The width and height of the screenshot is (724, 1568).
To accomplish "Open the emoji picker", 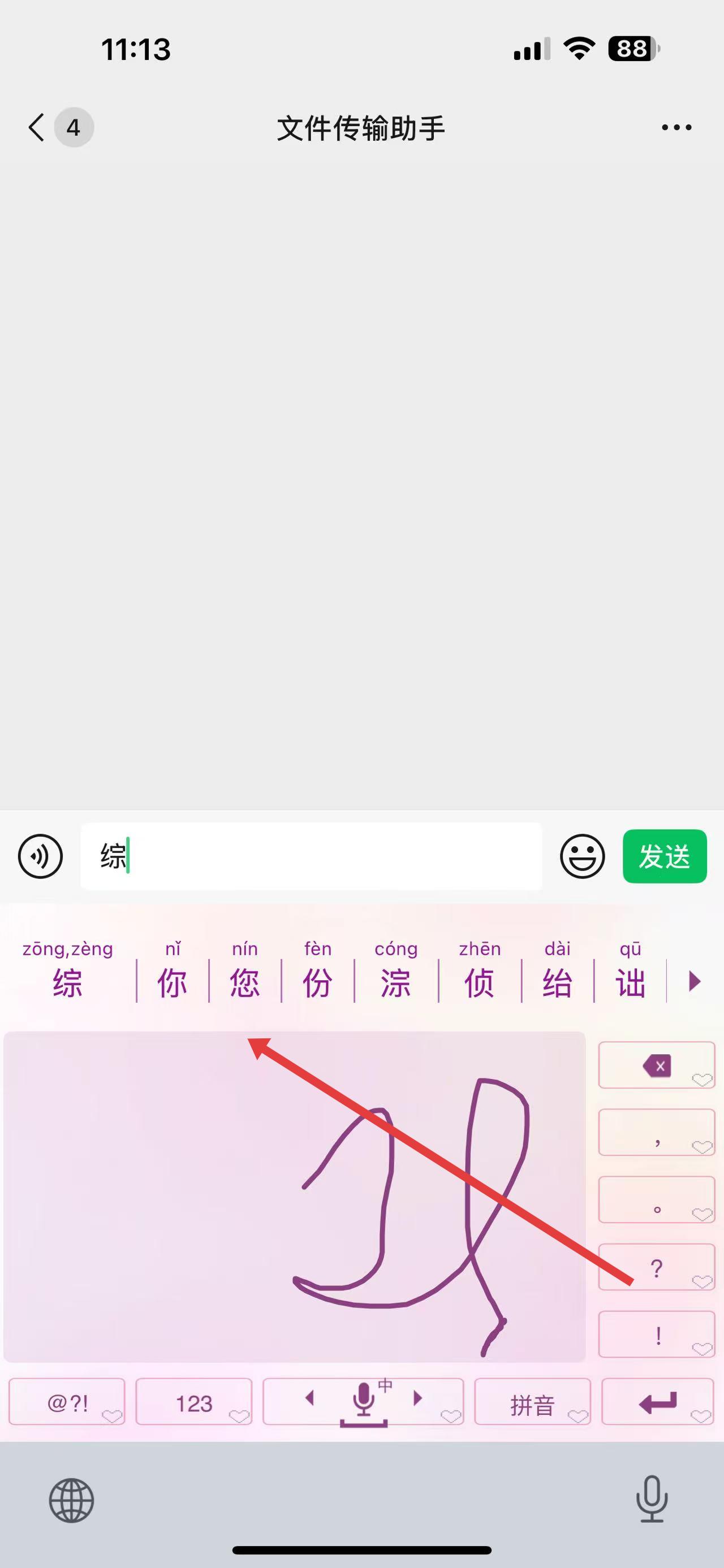I will pyautogui.click(x=582, y=856).
